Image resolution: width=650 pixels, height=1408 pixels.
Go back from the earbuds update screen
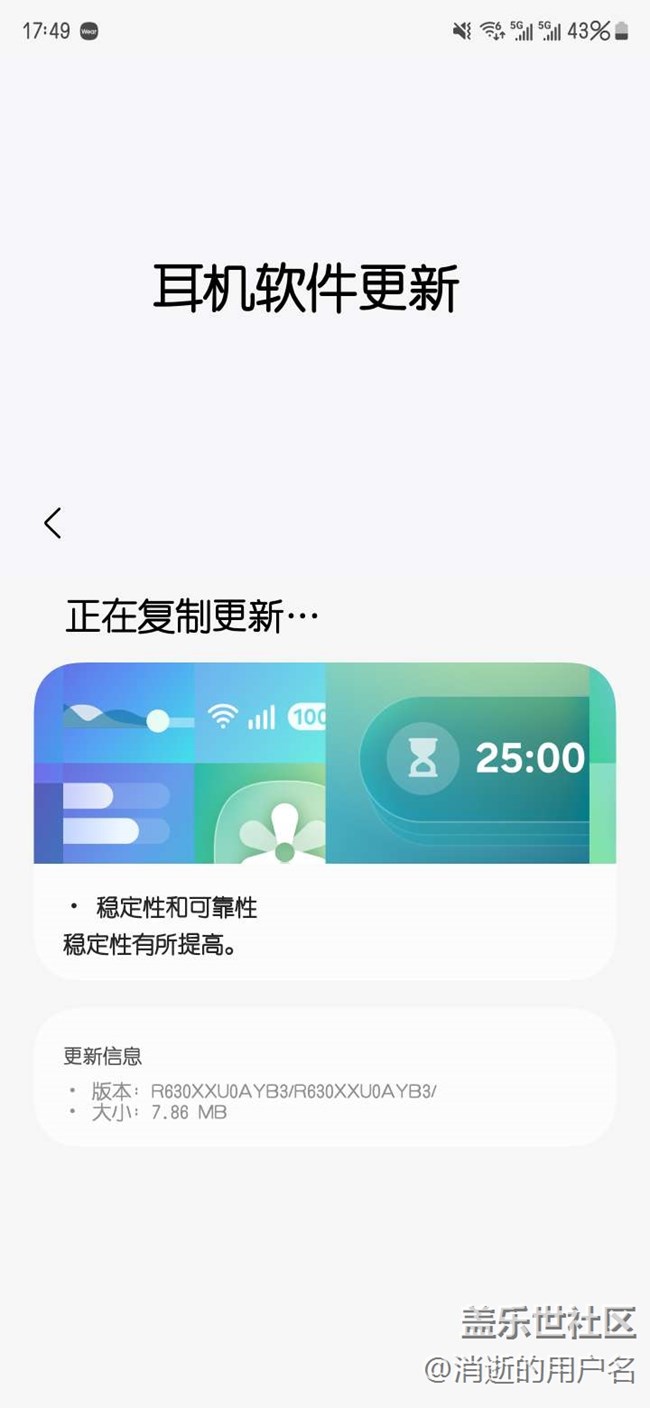pyautogui.click(x=53, y=522)
